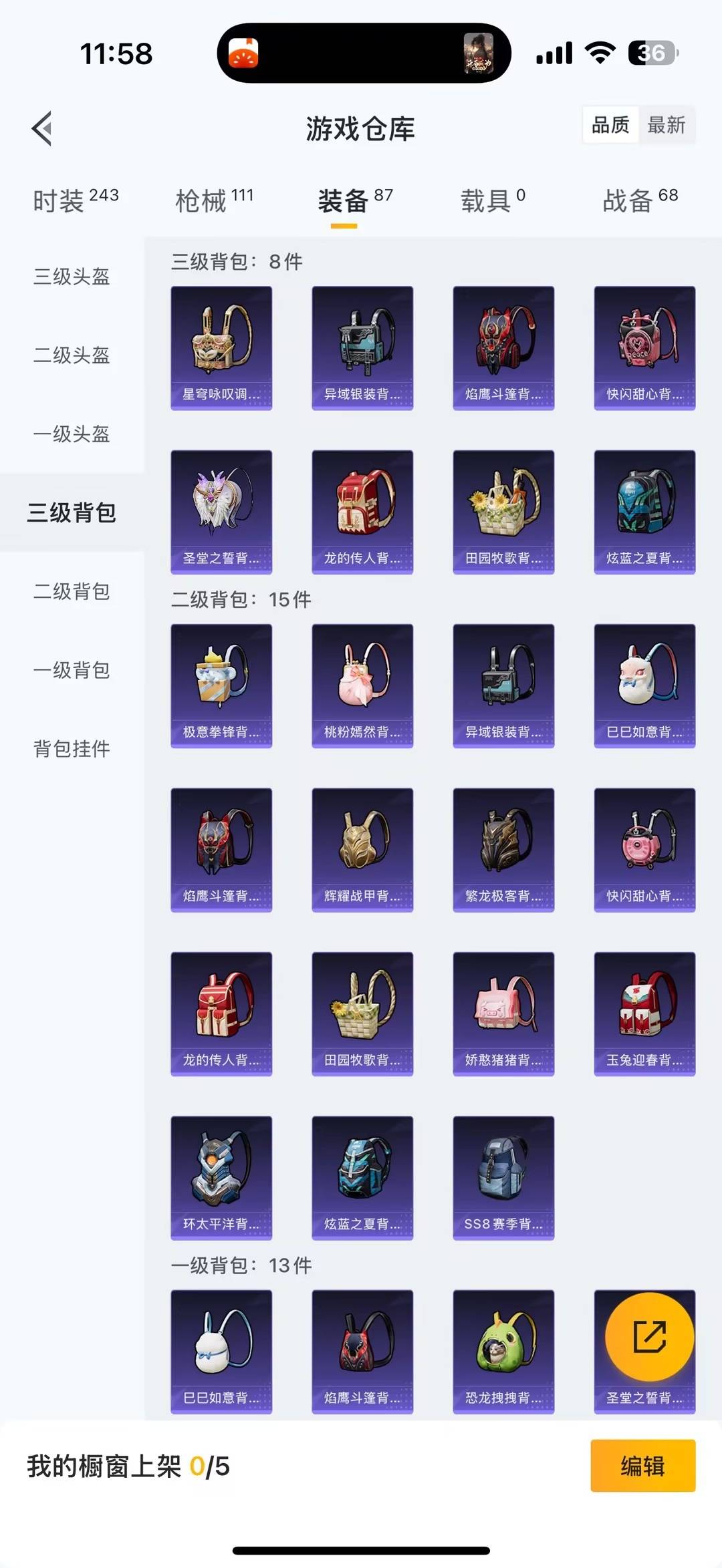This screenshot has height=1568, width=722.
Task: Open the 战备 tab
Action: coord(640,200)
